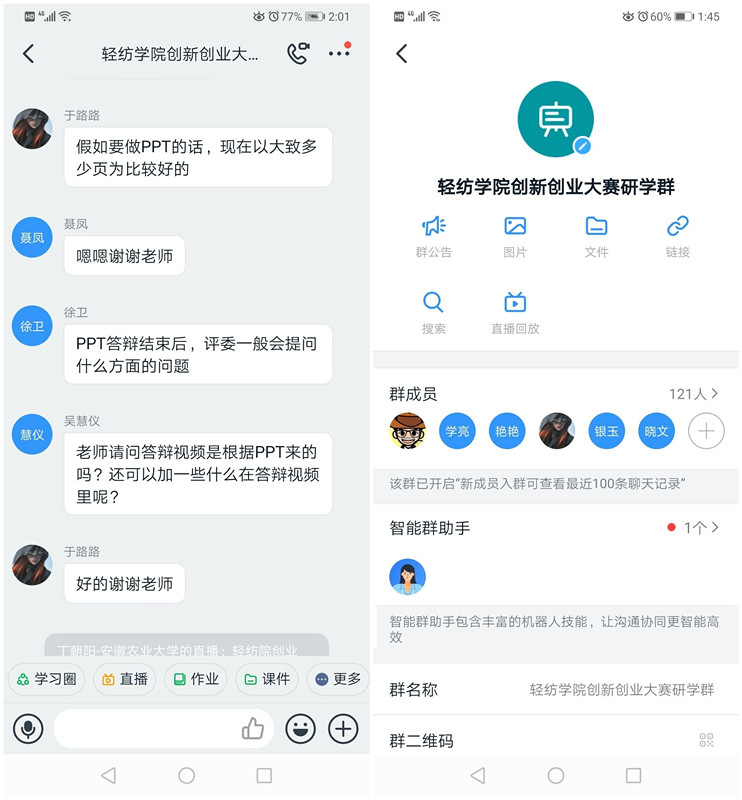Go back from the chat screen
The width and height of the screenshot is (742, 800).
[28, 54]
